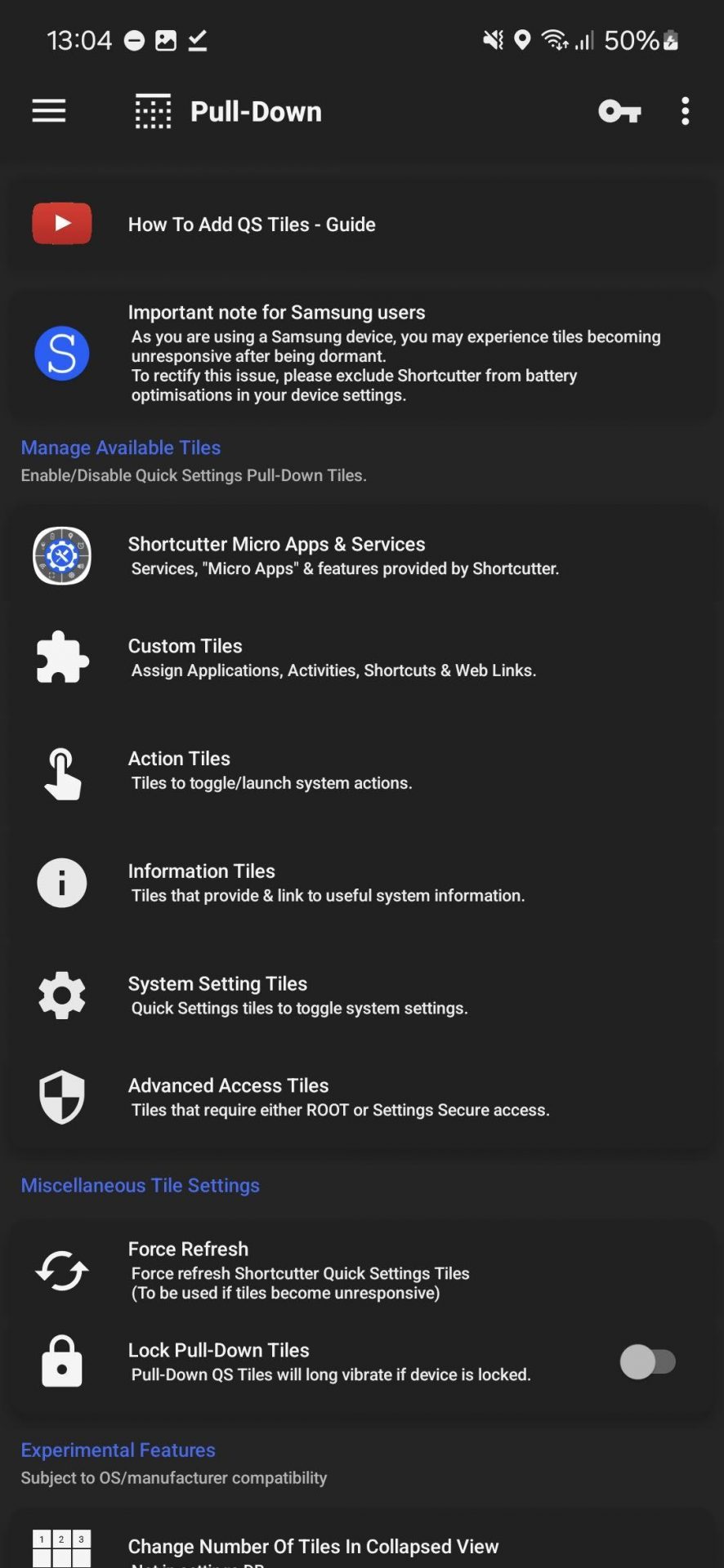Open the important note for Samsung users
This screenshot has width=724, height=1568.
(x=361, y=353)
